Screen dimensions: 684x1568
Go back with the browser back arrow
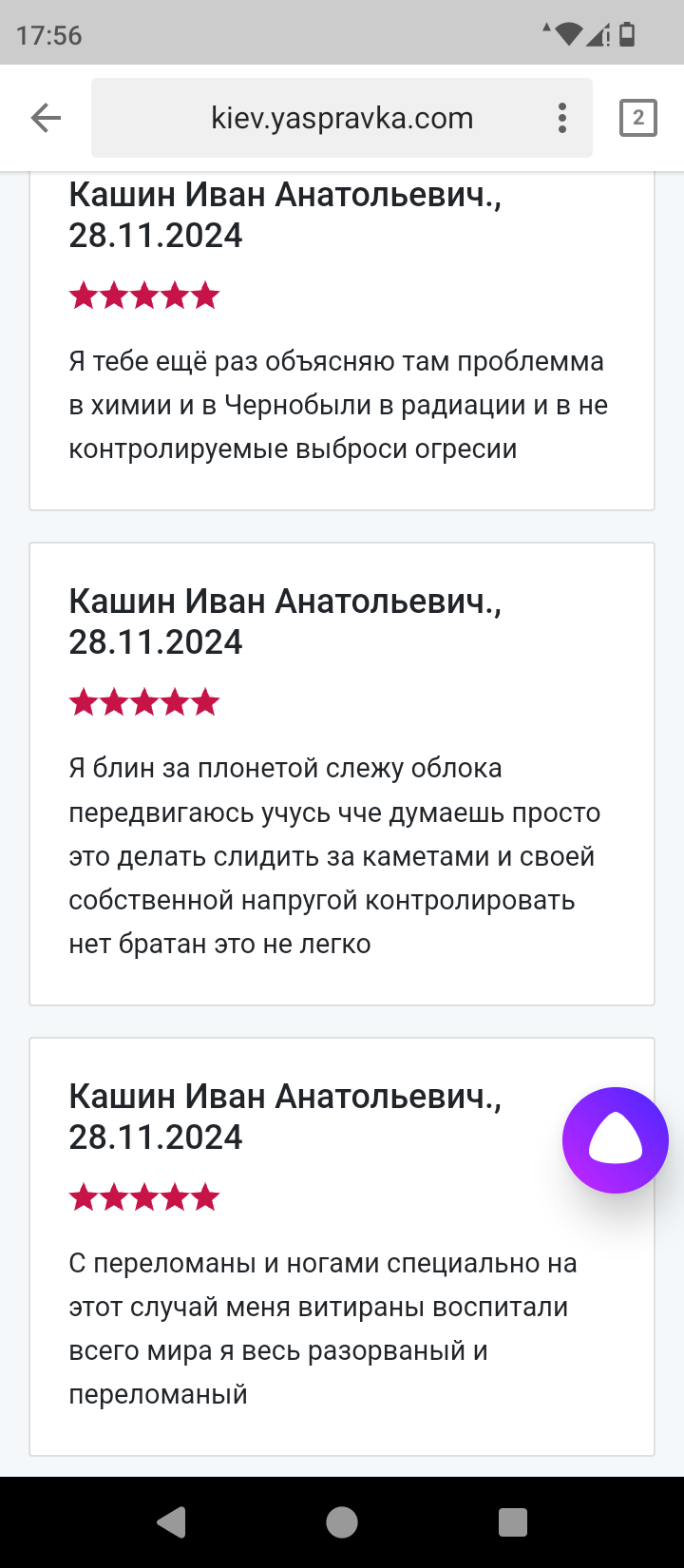(46, 118)
